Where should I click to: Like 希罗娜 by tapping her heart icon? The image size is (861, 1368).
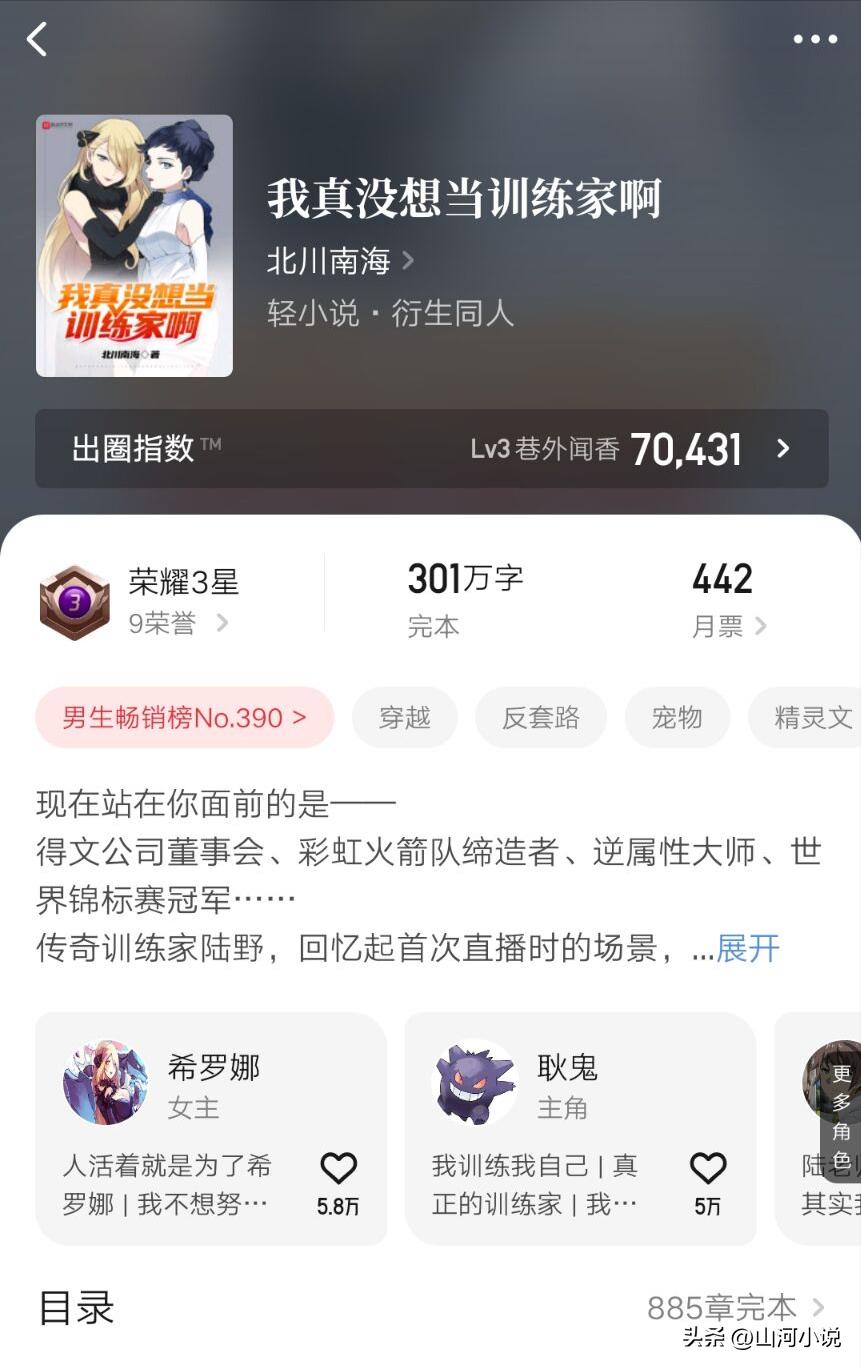(x=339, y=1168)
